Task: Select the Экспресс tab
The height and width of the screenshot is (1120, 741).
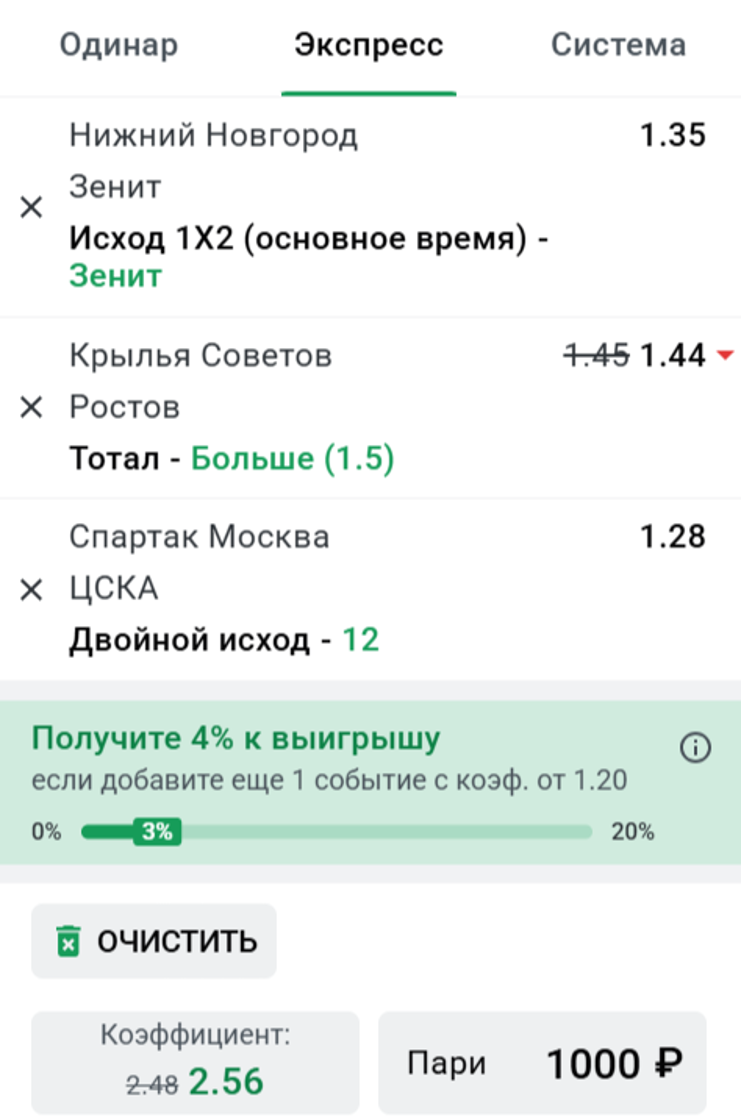Action: click(x=368, y=46)
